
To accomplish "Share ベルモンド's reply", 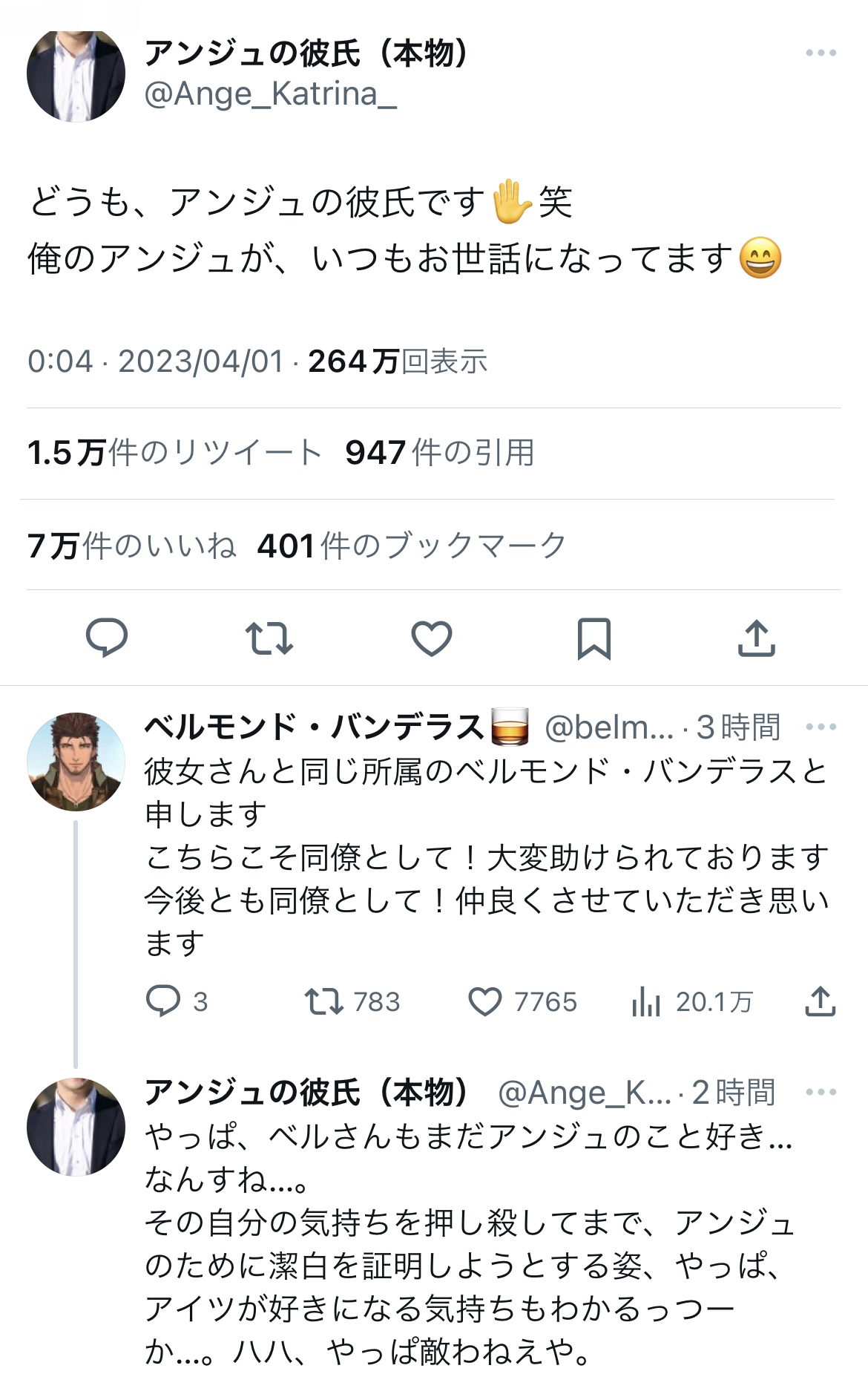I will tap(820, 1001).
